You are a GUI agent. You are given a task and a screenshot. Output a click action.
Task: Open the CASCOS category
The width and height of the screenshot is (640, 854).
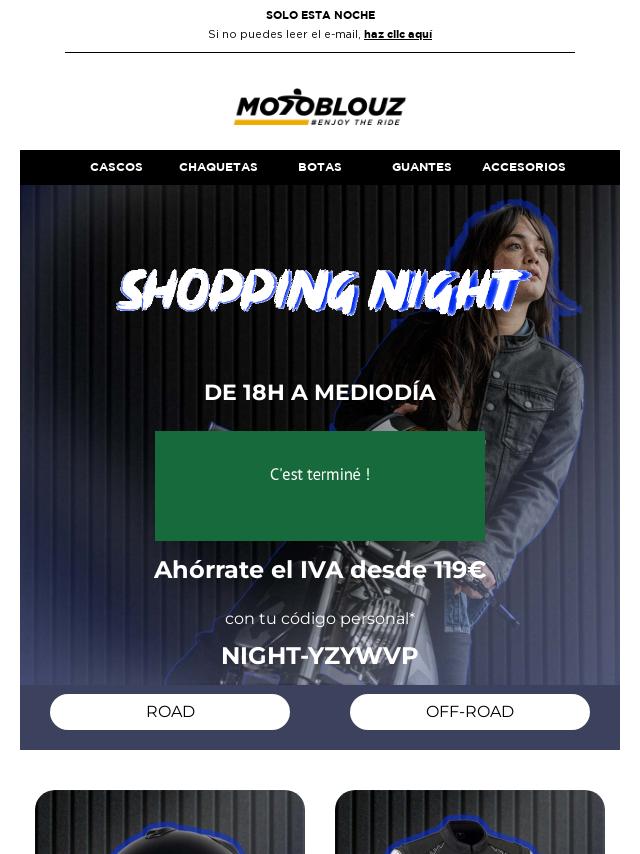[x=116, y=167]
